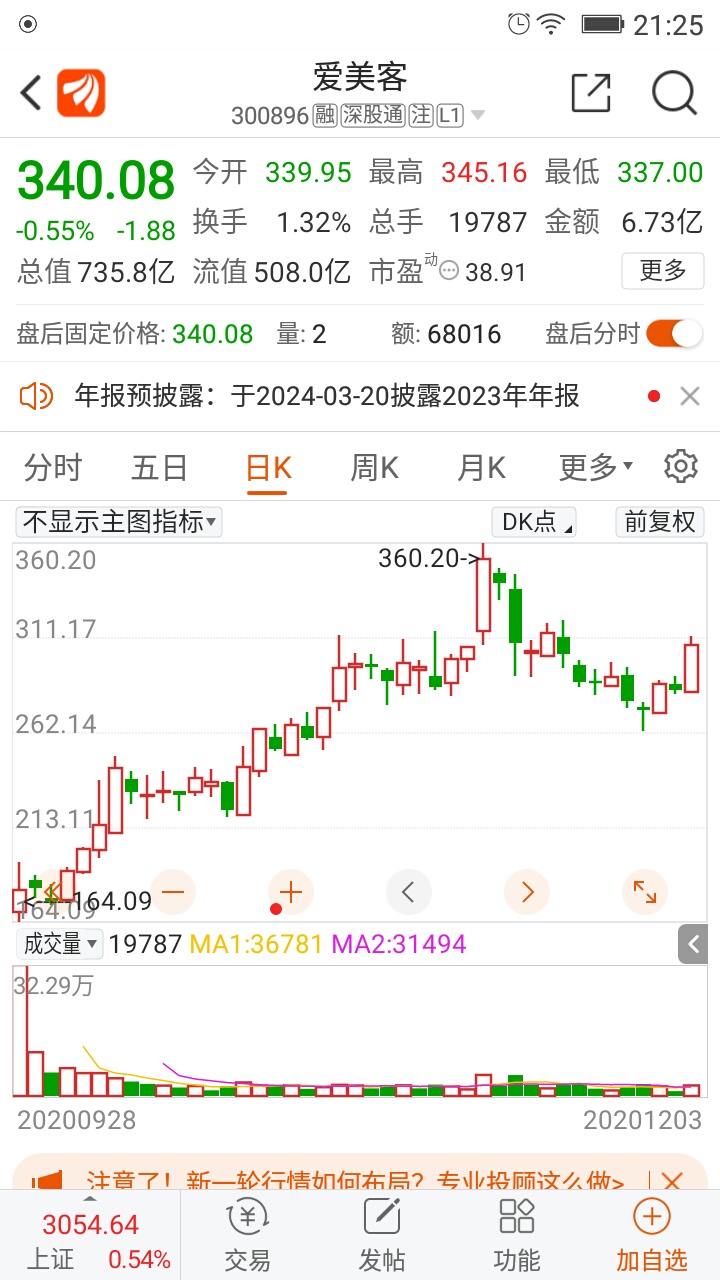This screenshot has width=720, height=1280.
Task: Open the 交易 trading panel
Action: click(246, 1230)
